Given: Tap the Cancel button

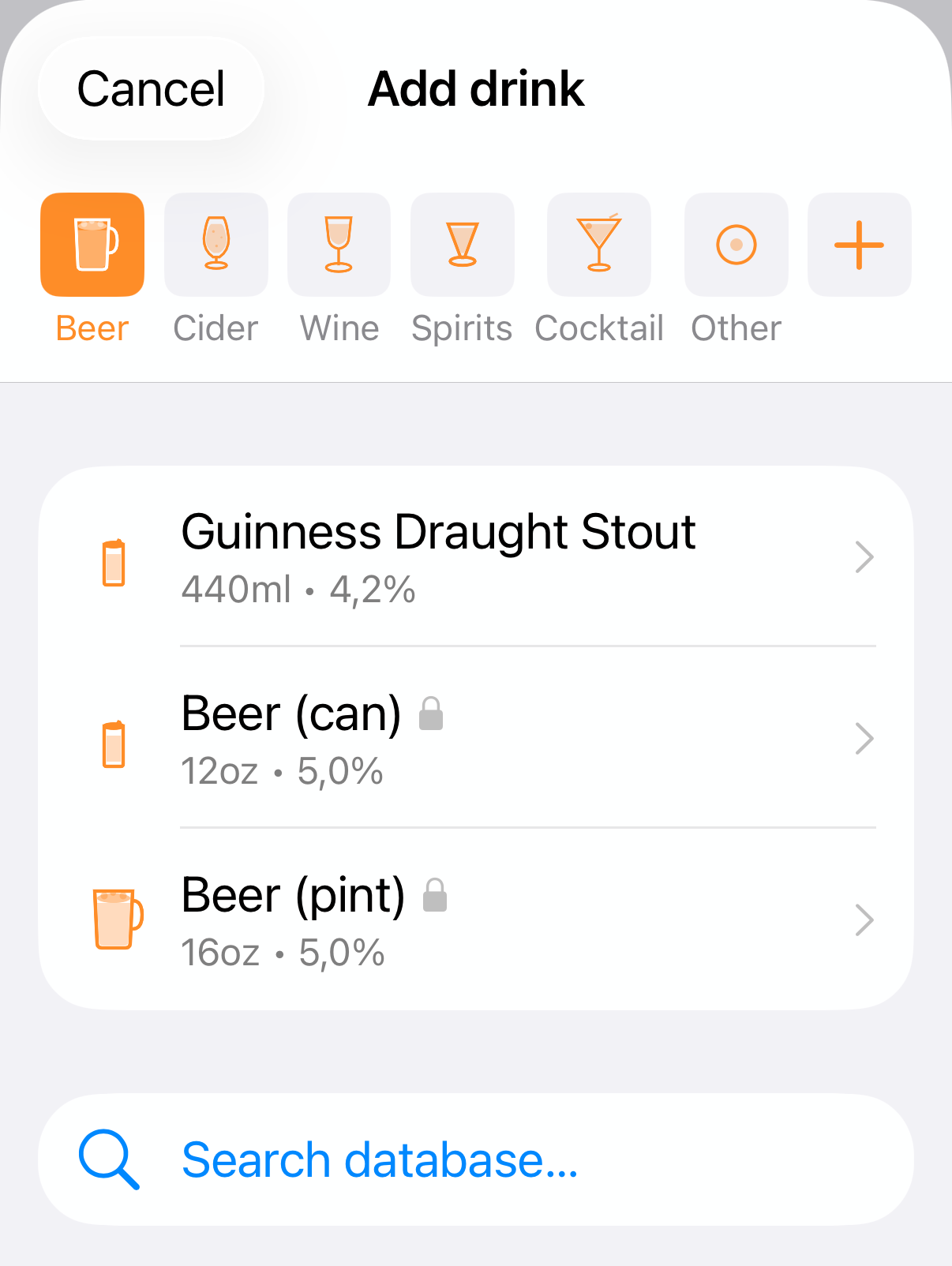Looking at the screenshot, I should coord(150,88).
